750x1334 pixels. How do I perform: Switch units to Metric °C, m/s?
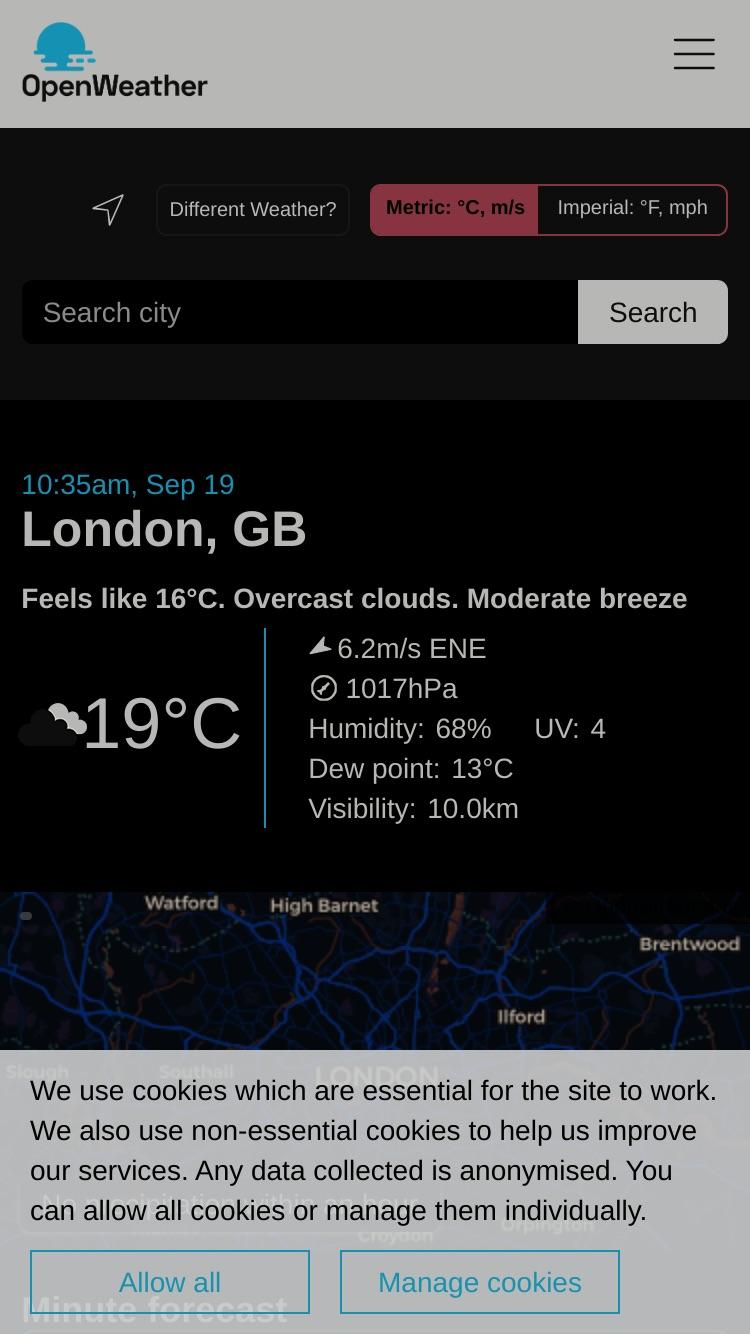coord(455,209)
